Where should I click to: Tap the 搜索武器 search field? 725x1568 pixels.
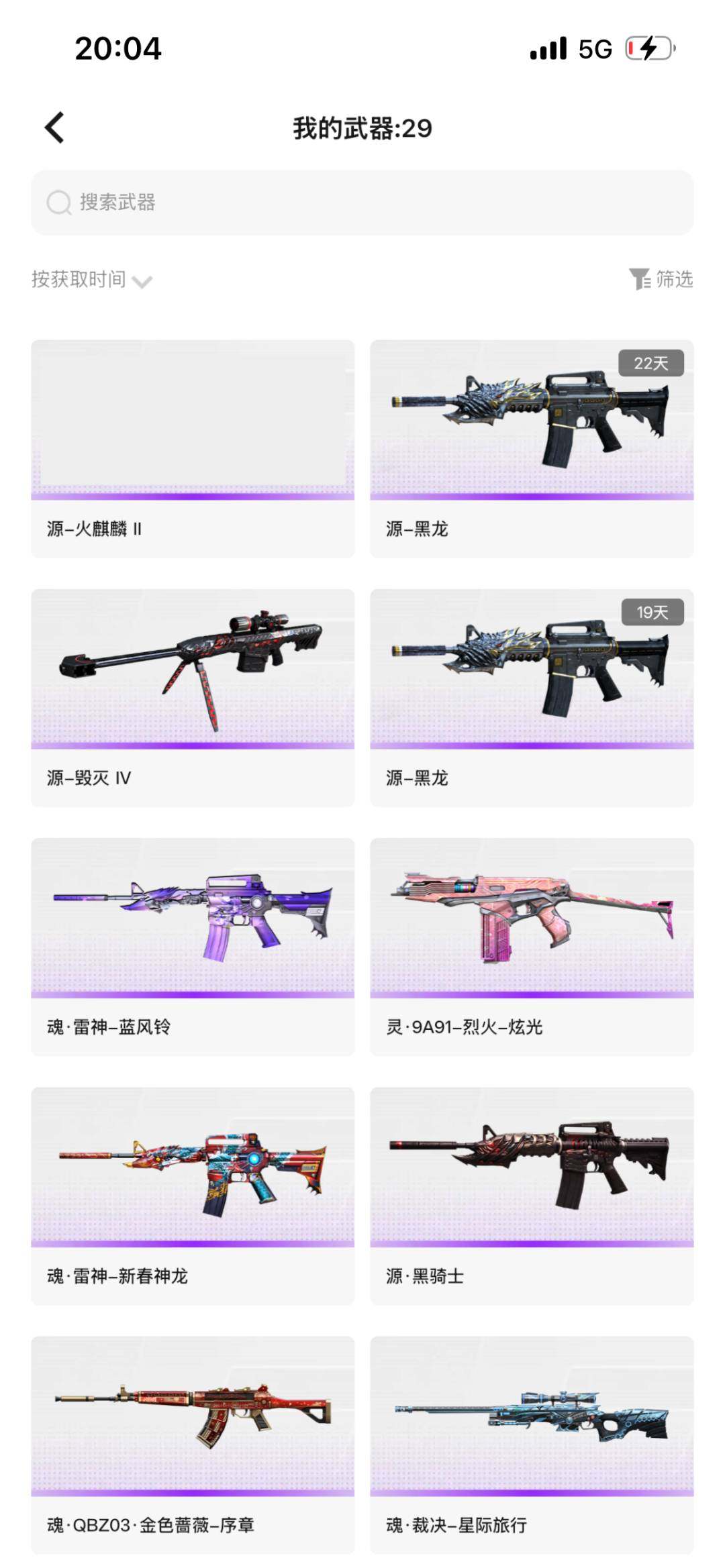coord(362,203)
